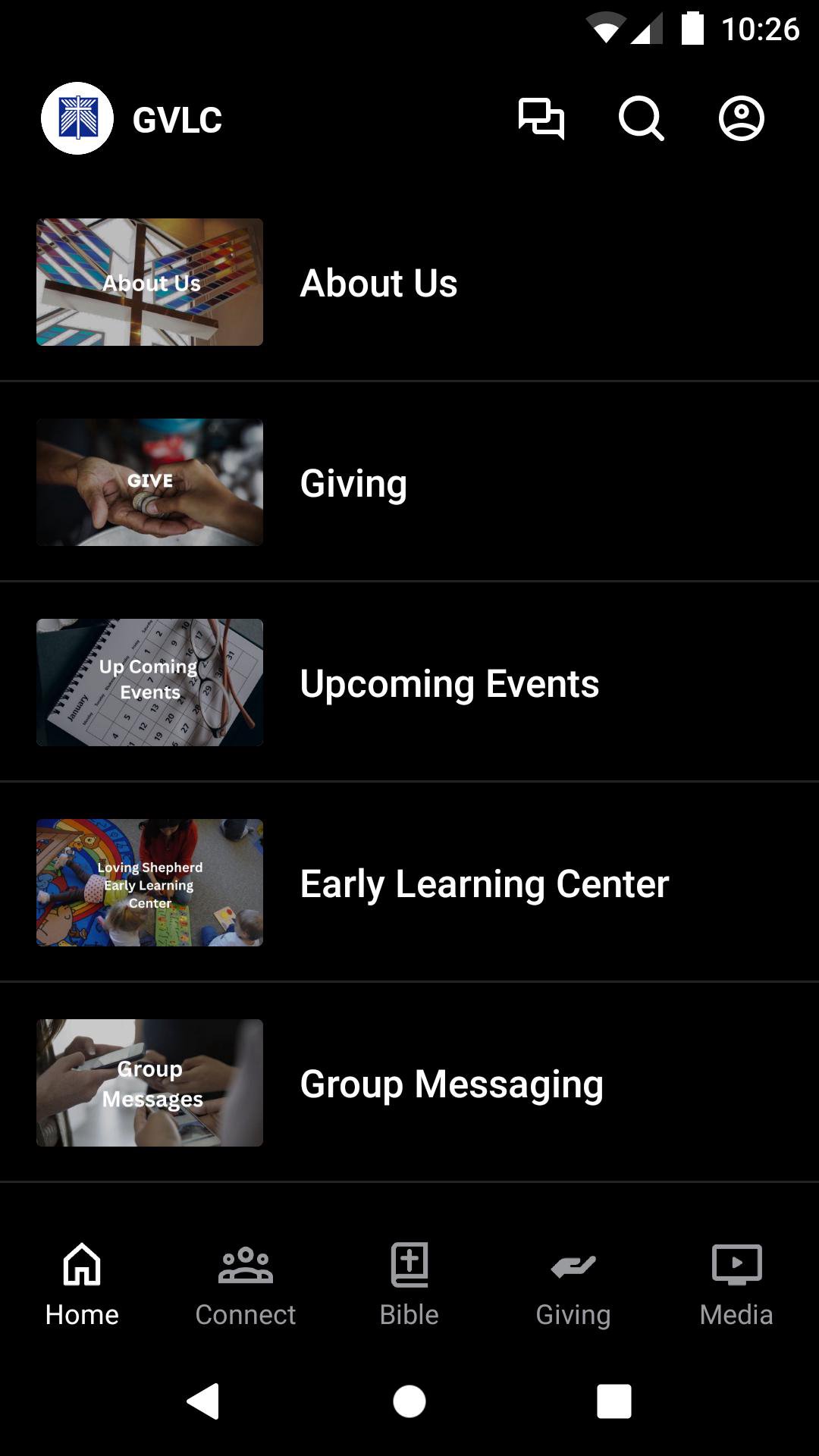The height and width of the screenshot is (1456, 819).
Task: Tap the system back button
Action: pyautogui.click(x=203, y=1401)
